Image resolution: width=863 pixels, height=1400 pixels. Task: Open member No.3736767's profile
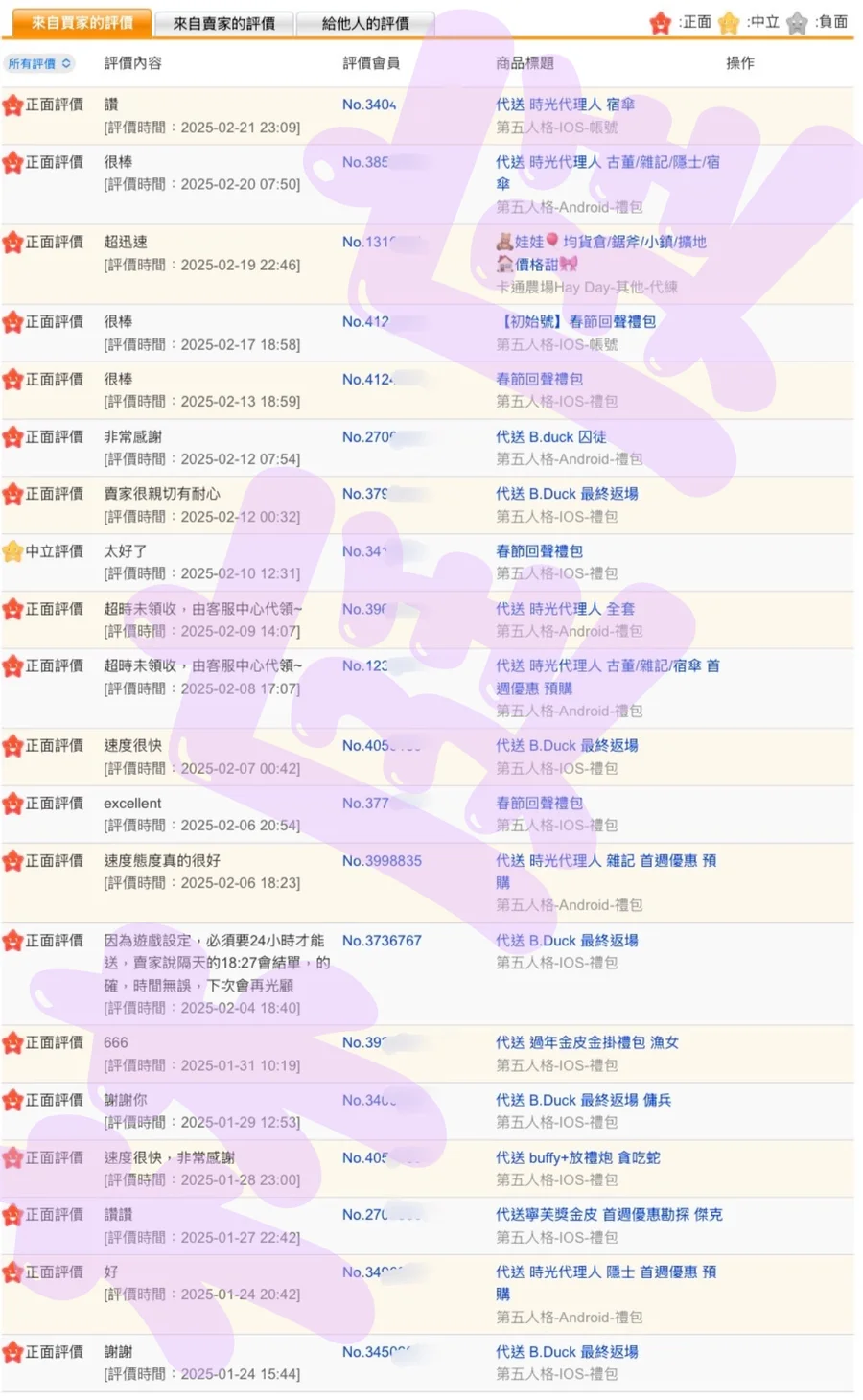tap(382, 941)
